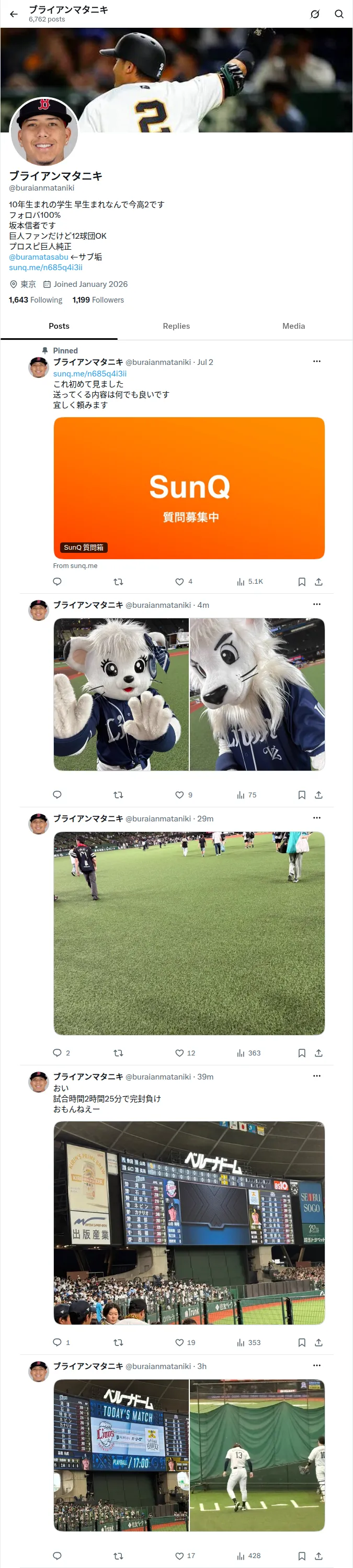Viewport: 353px width, 1568px height.
Task: Share the 39m scoreboard post
Action: (318, 1343)
